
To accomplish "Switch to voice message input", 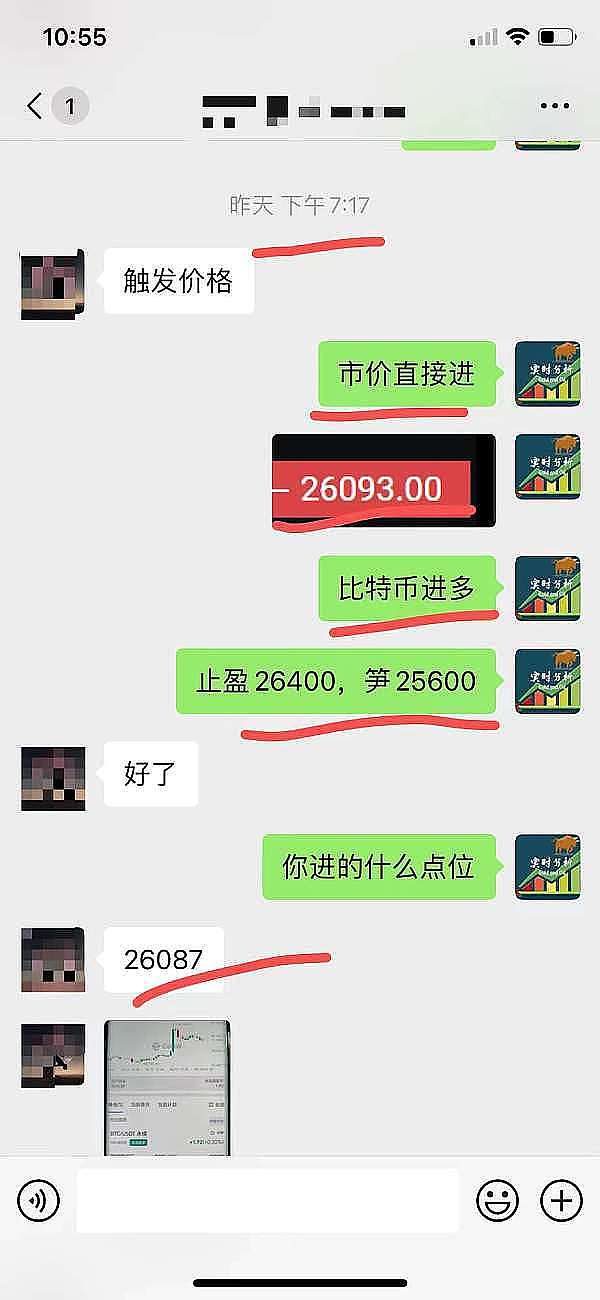I will tap(39, 1199).
